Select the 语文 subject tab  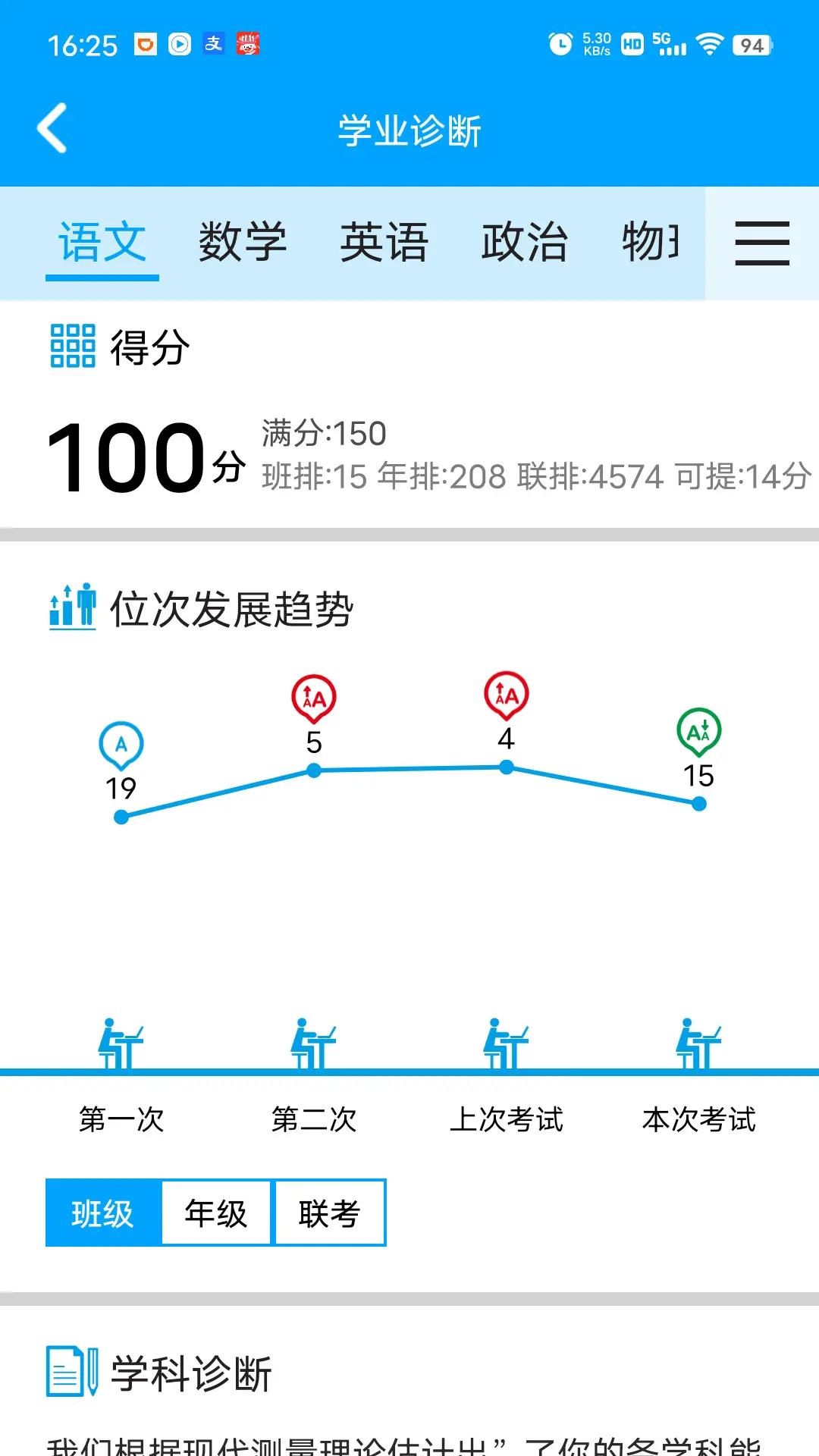102,243
